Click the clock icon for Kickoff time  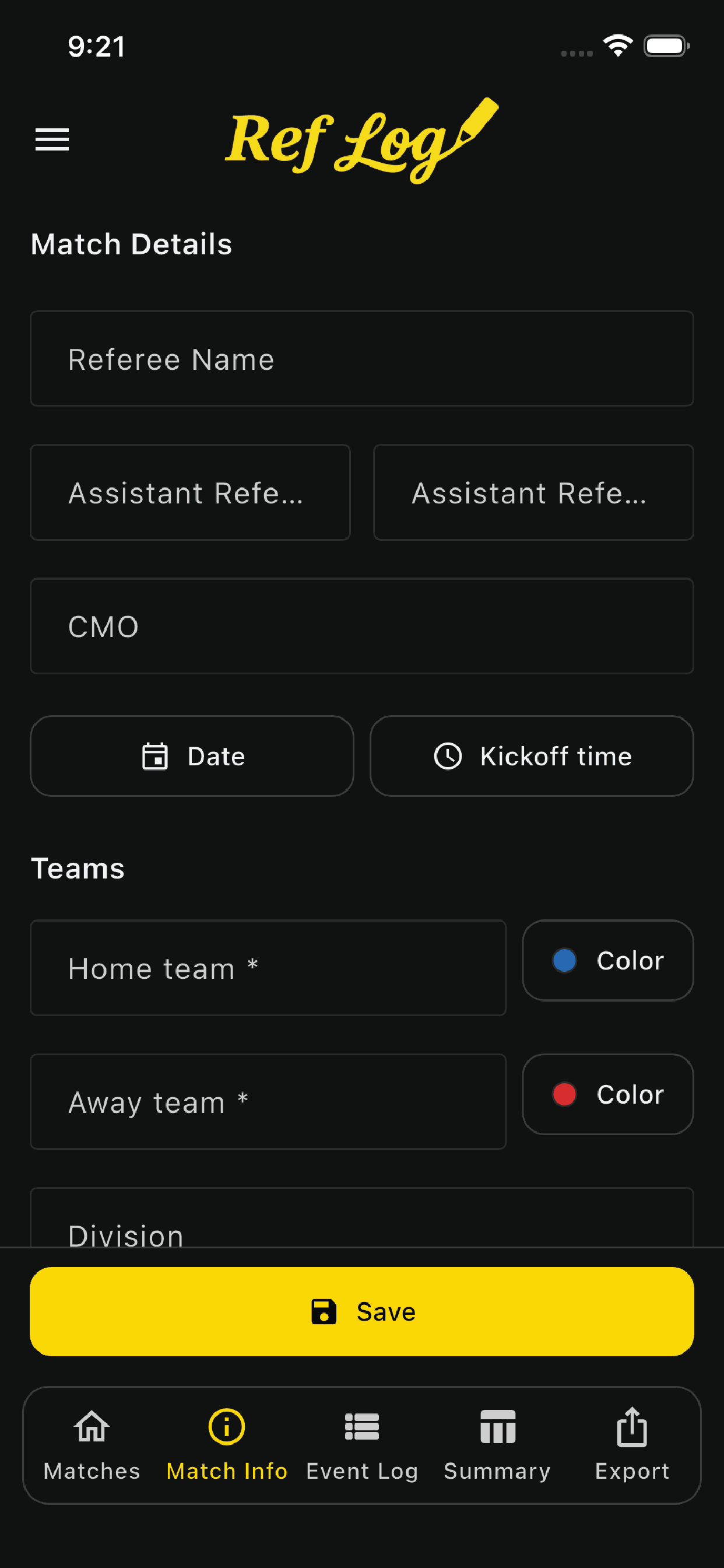tap(447, 756)
